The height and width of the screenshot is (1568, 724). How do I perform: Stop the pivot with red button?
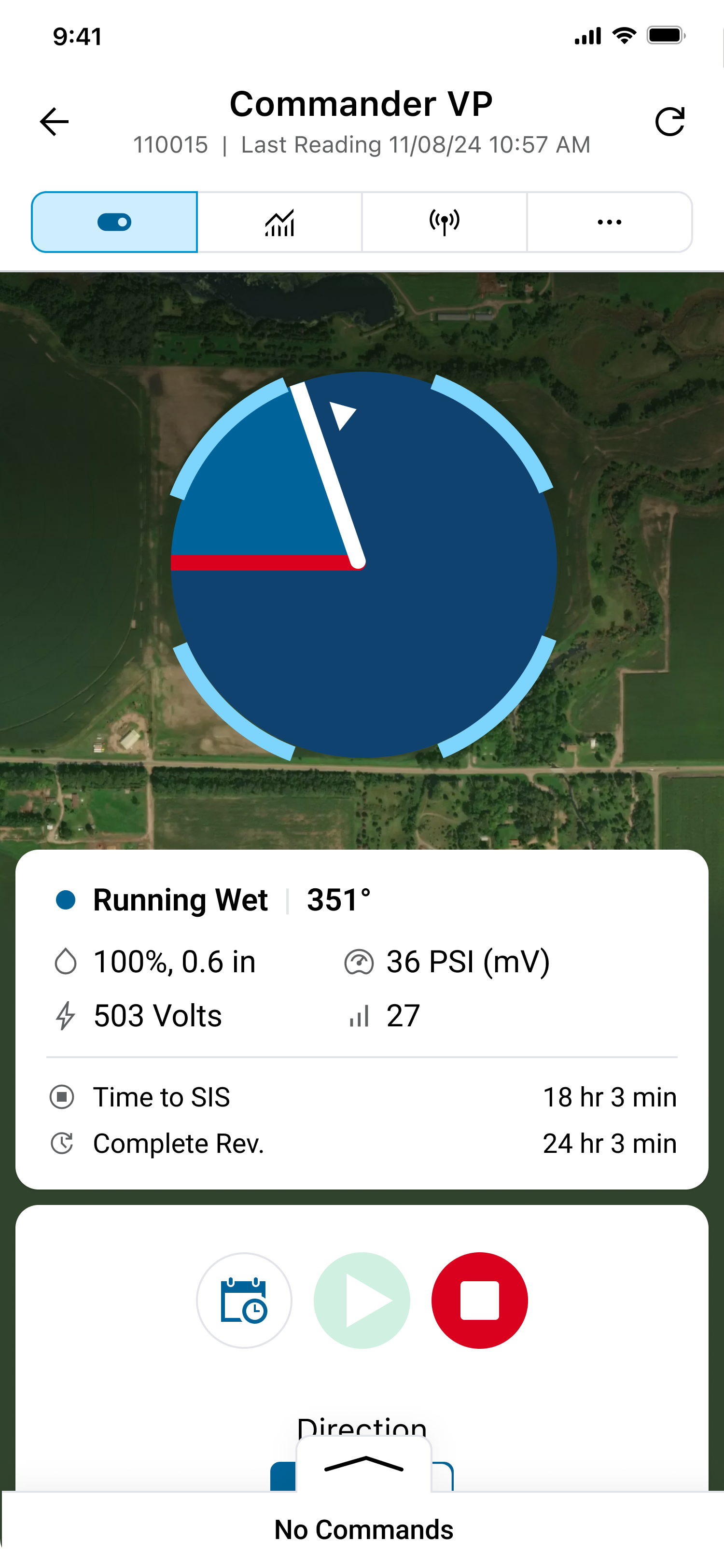[479, 1300]
